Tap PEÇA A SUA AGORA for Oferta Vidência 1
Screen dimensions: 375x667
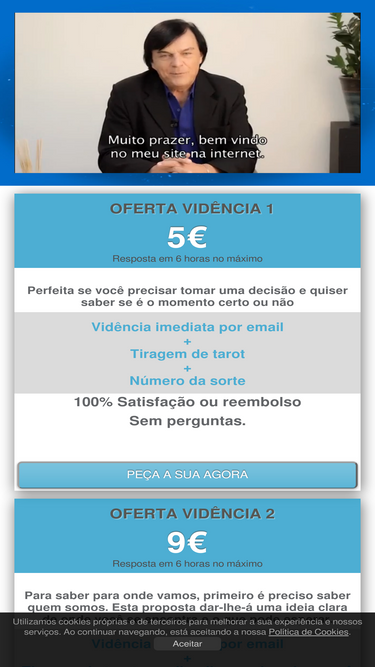(x=188, y=475)
